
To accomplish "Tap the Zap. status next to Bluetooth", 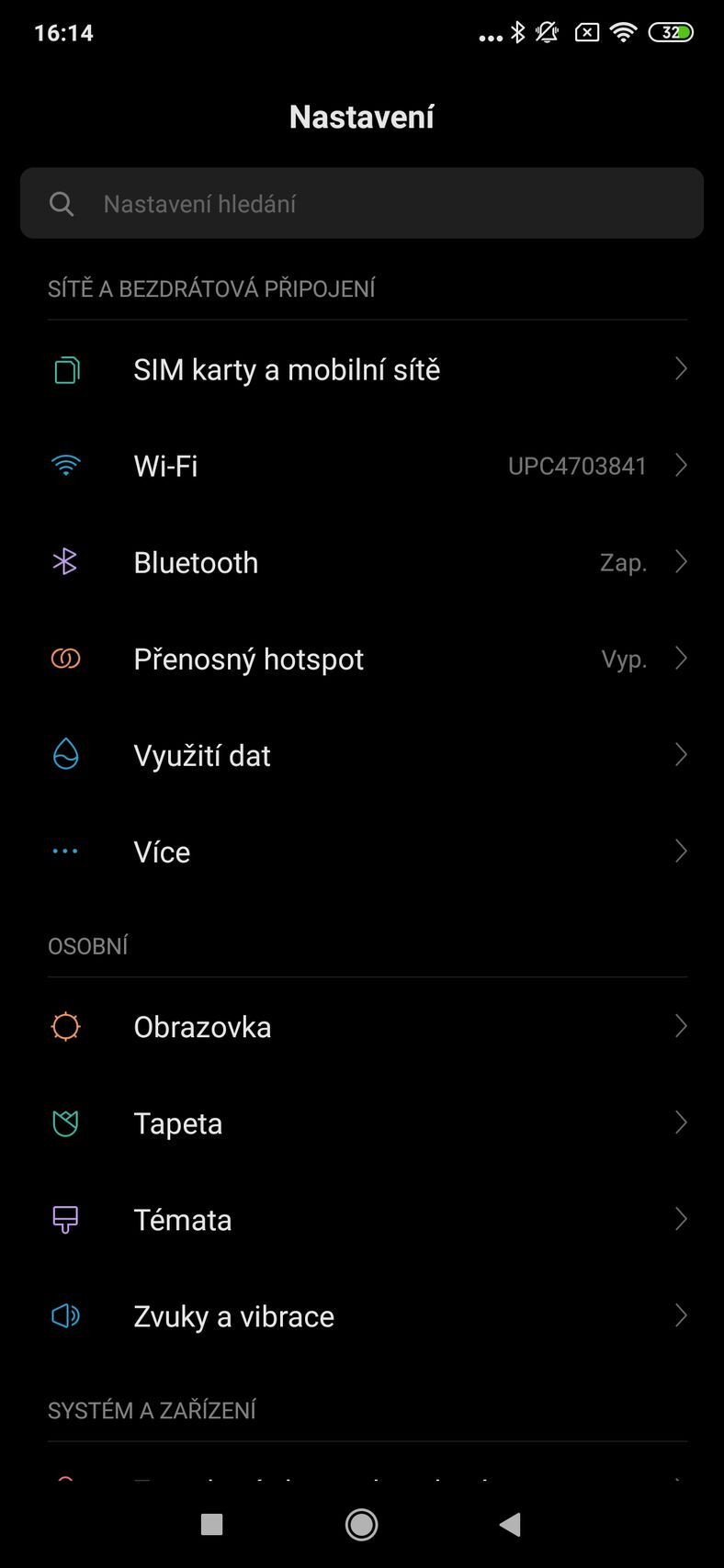I will (x=623, y=561).
